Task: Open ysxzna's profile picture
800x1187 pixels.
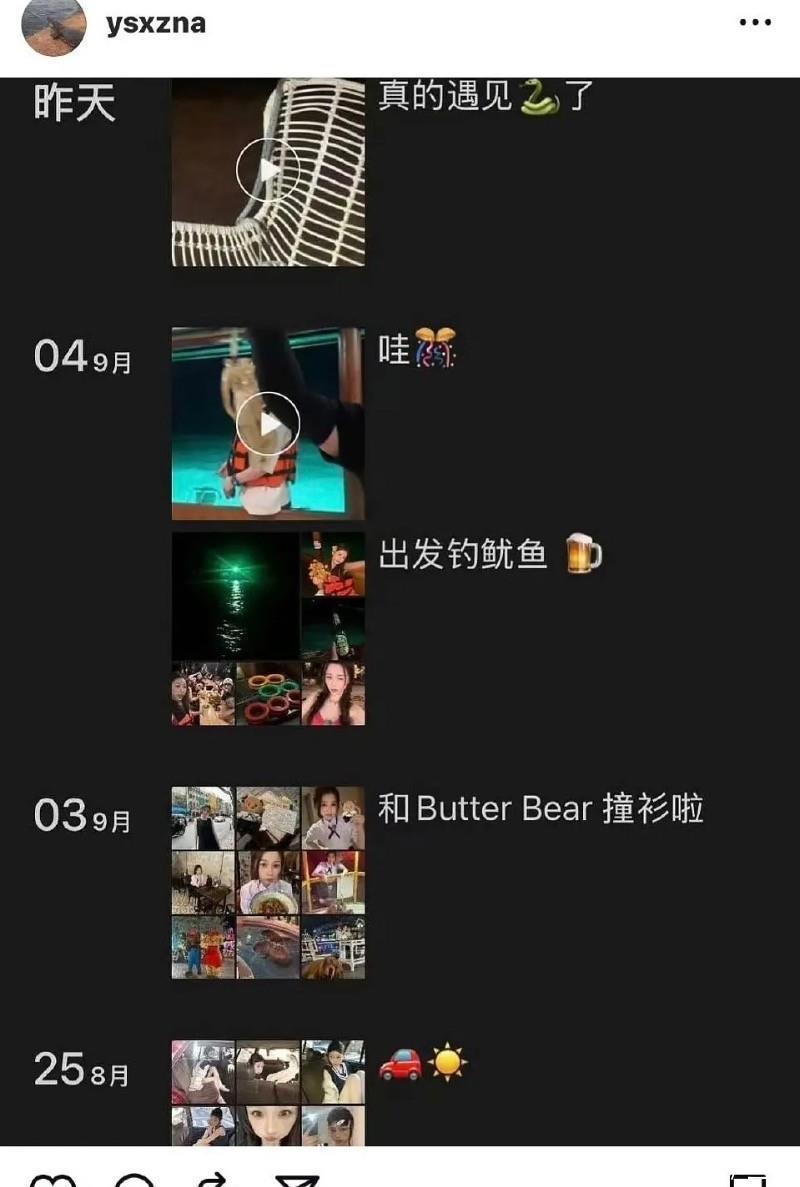Action: (52, 26)
